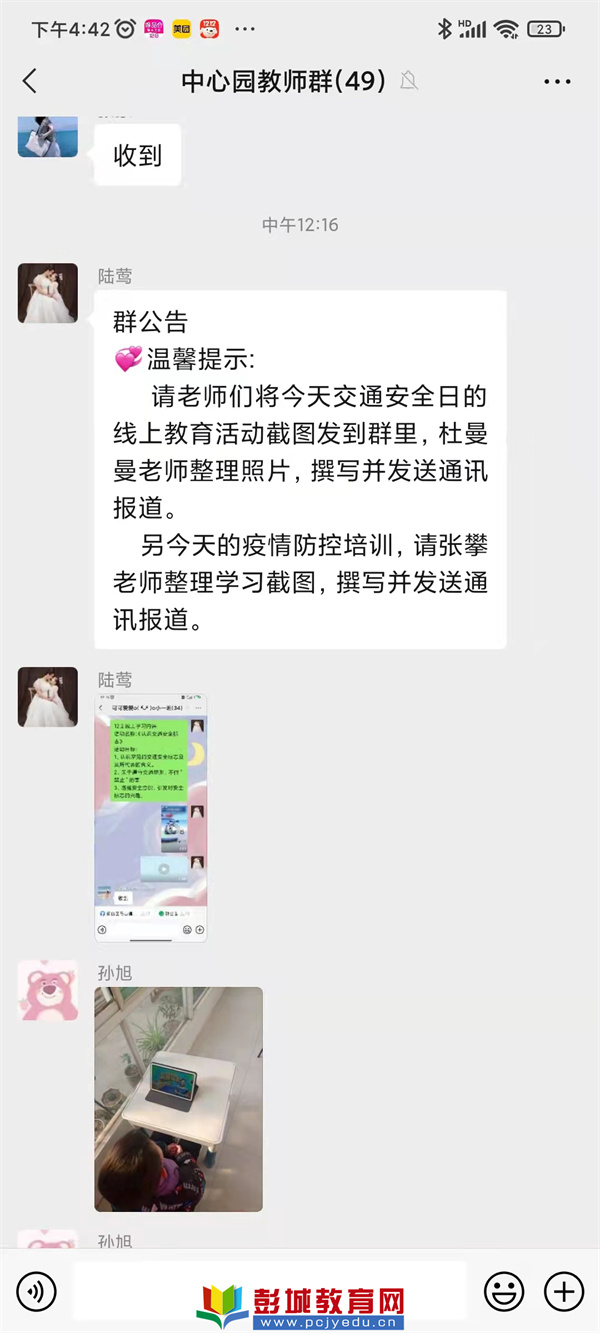600x1333 pixels.
Task: View the photo sent by 孙旭
Action: pos(179,1099)
